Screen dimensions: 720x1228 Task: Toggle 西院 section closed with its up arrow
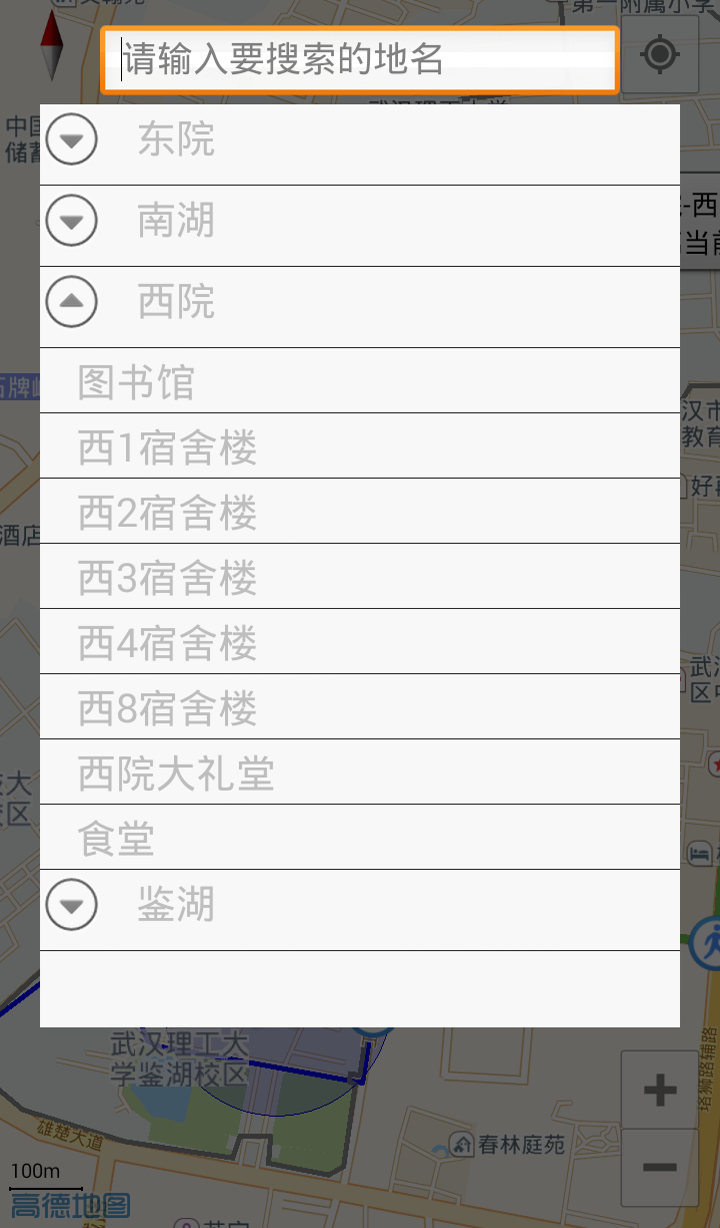click(x=71, y=300)
